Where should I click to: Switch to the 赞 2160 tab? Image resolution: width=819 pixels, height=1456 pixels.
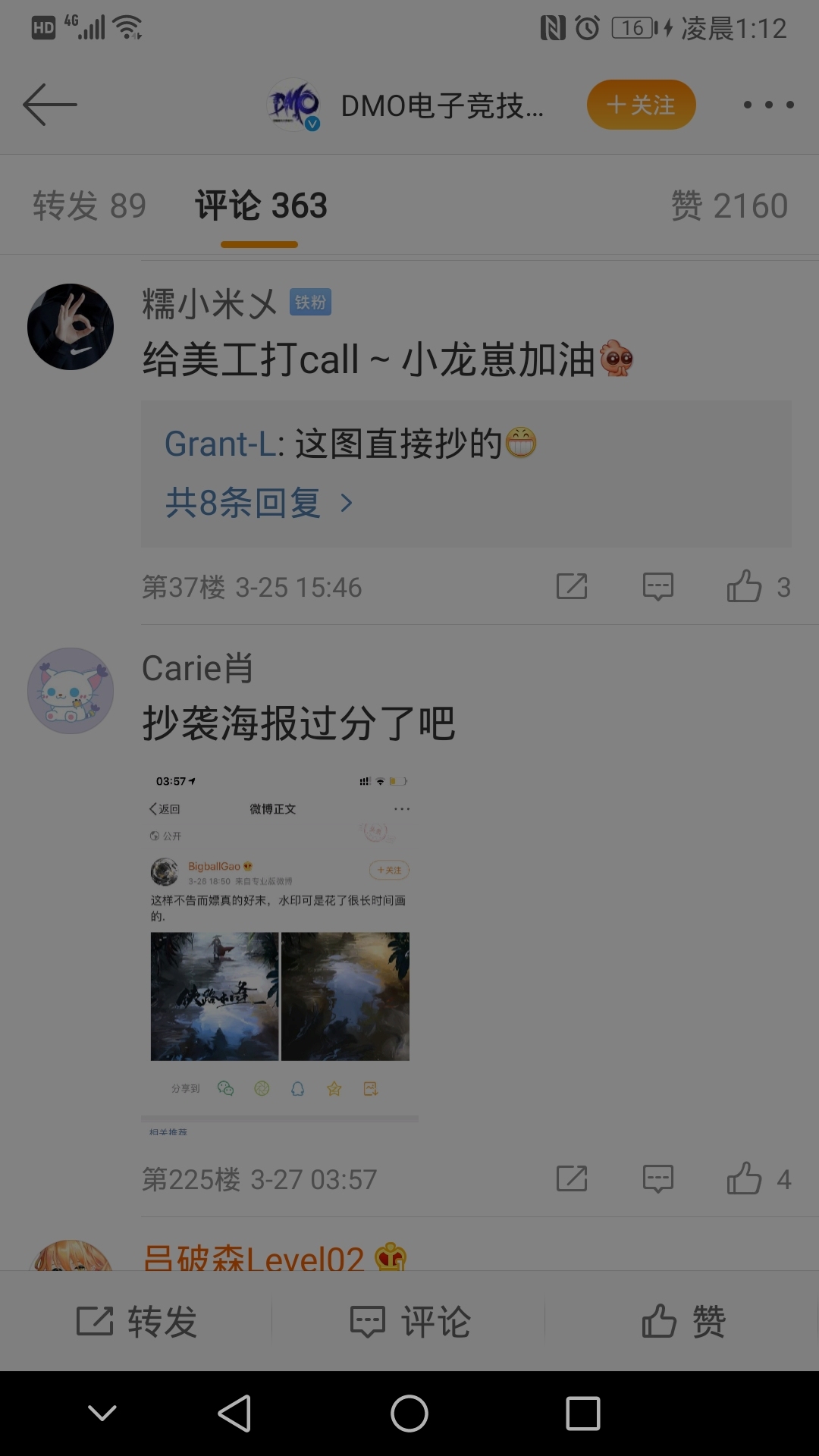pyautogui.click(x=730, y=206)
